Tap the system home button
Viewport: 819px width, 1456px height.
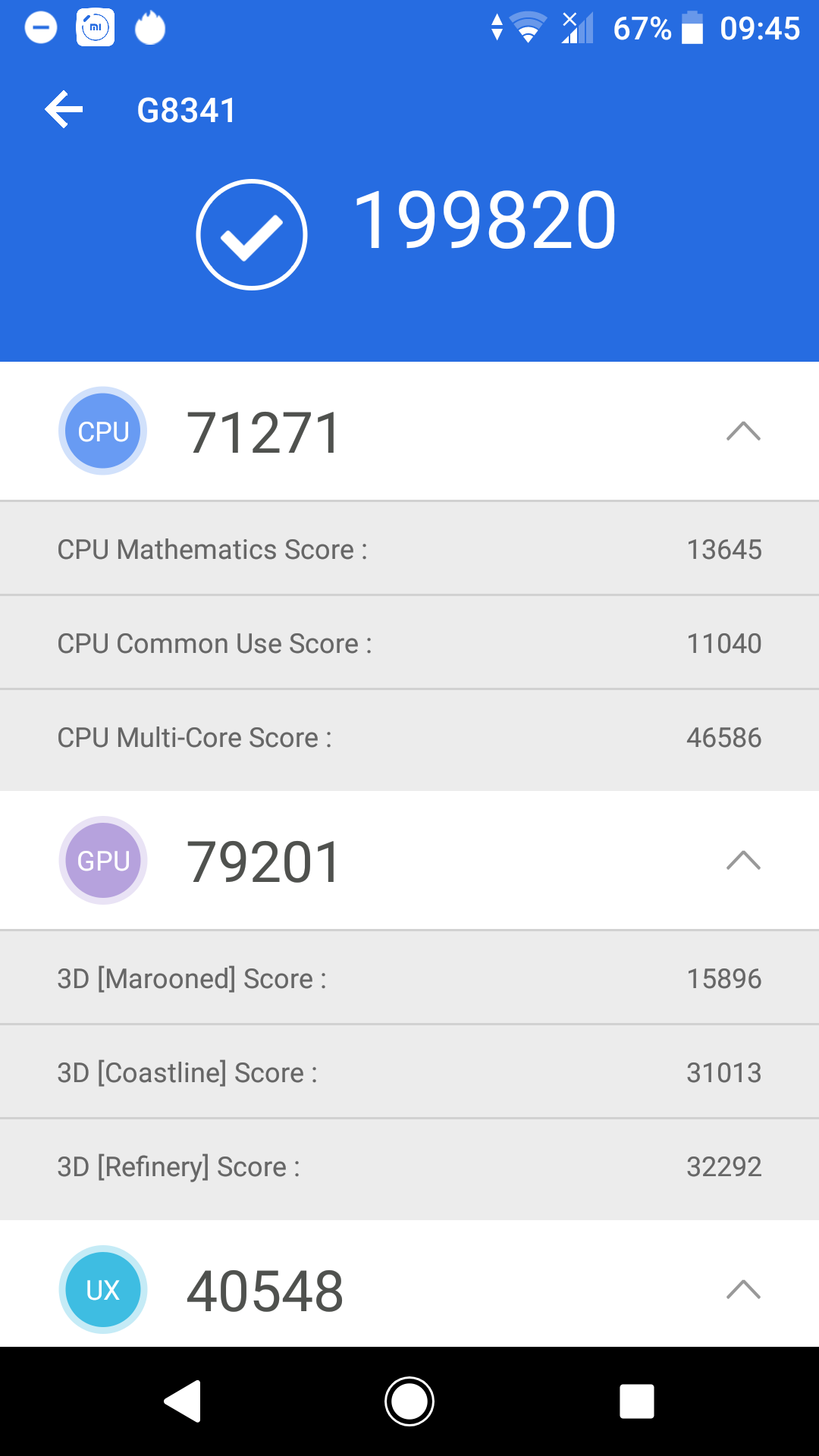tap(409, 1401)
